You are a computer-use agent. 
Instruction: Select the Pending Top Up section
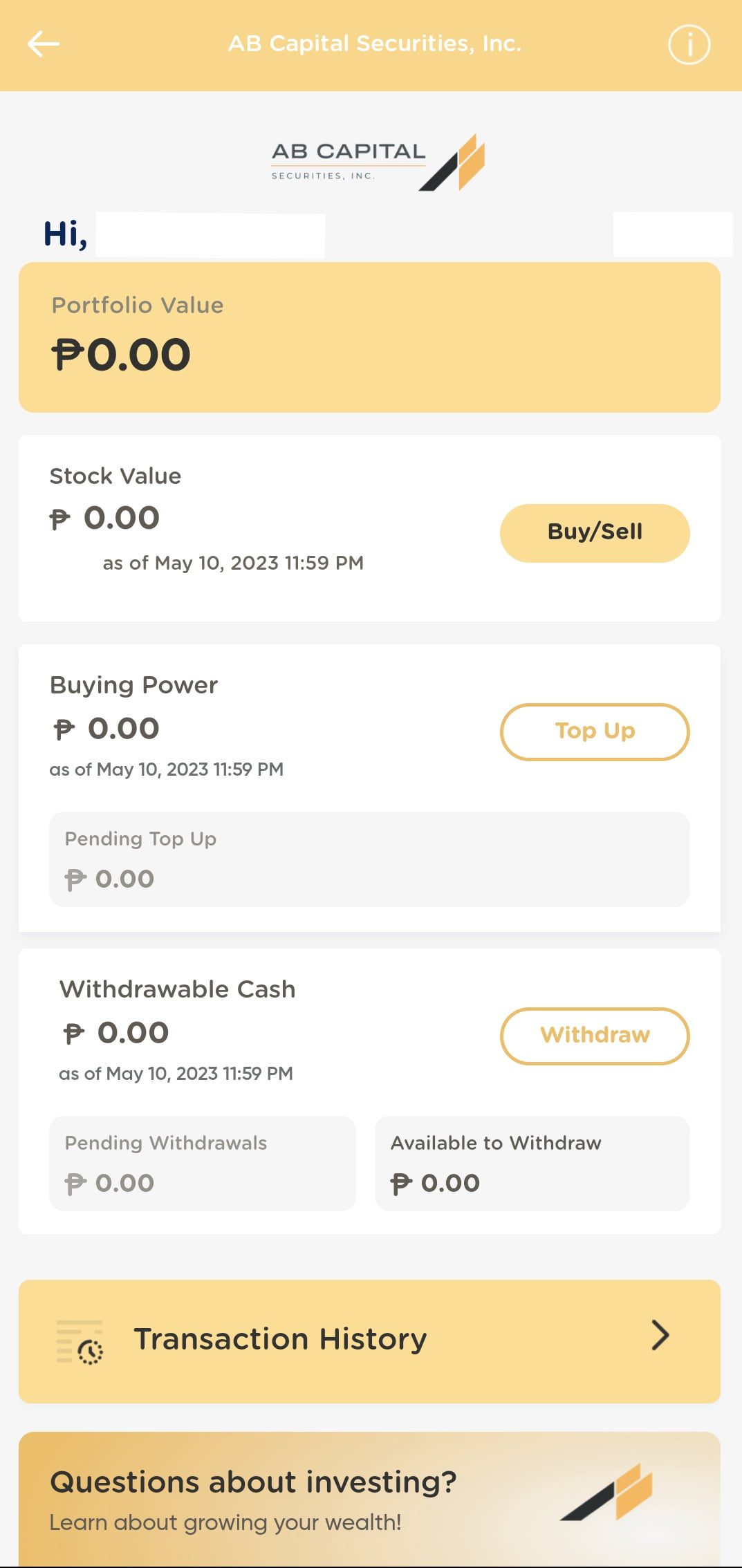pyautogui.click(x=369, y=858)
